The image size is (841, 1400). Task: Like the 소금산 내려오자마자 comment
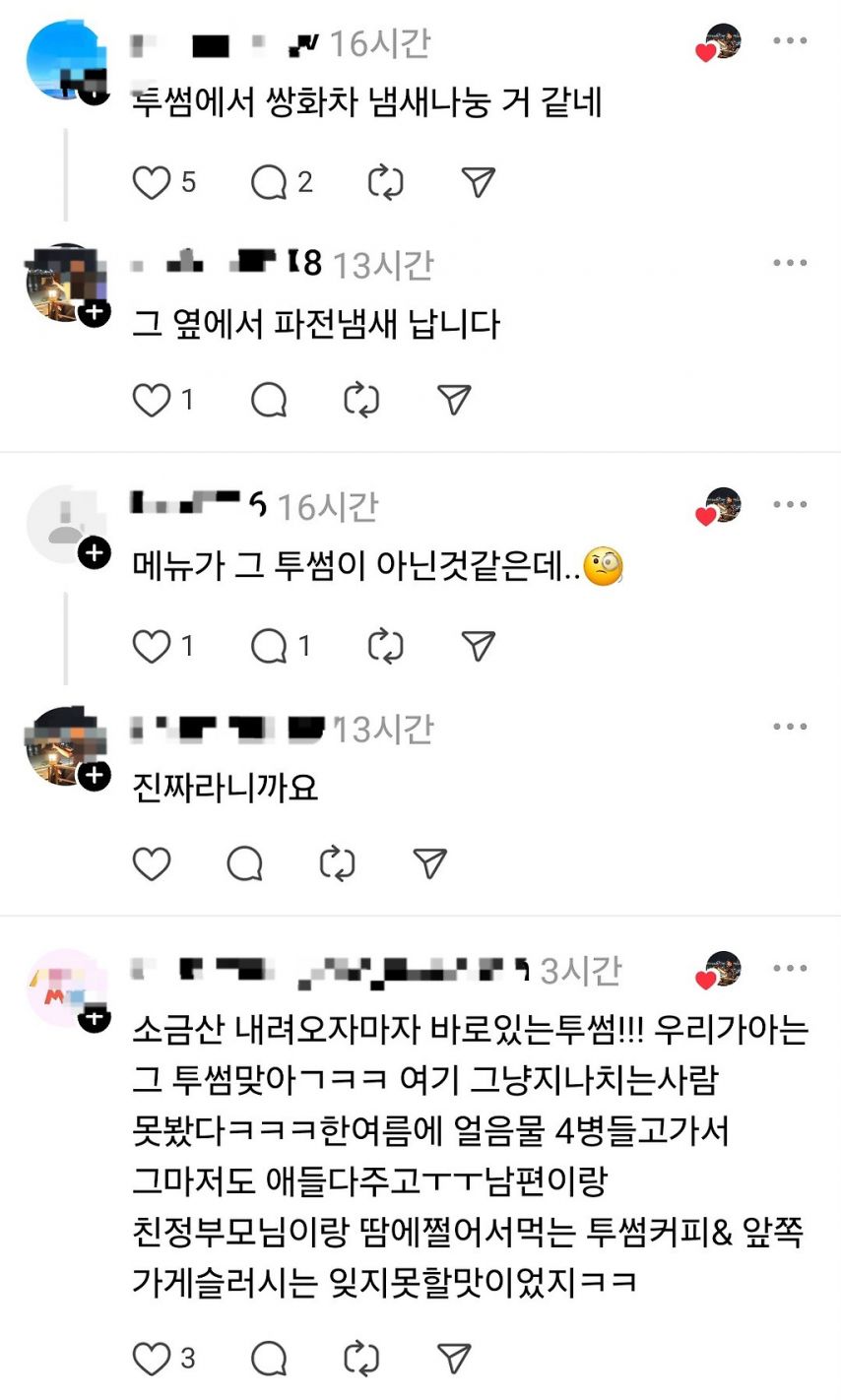point(152,1359)
